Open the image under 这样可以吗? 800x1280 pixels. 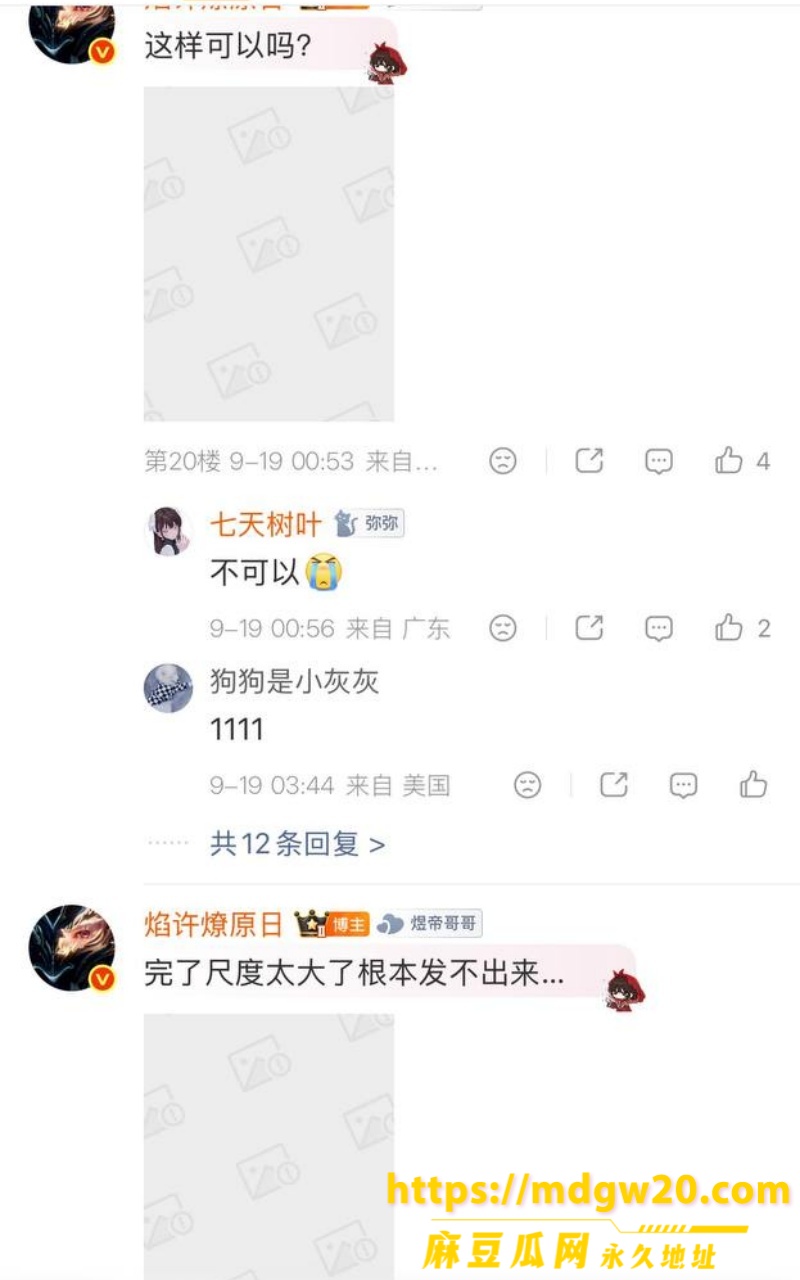coord(269,254)
